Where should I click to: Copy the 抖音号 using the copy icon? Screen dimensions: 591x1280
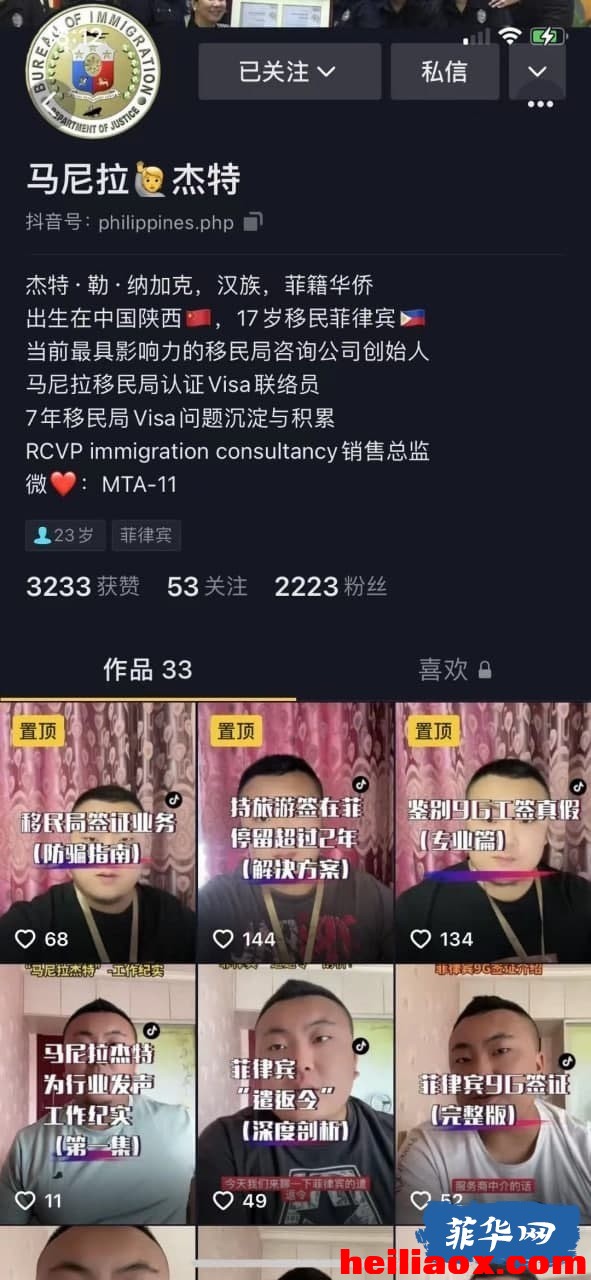[x=253, y=222]
